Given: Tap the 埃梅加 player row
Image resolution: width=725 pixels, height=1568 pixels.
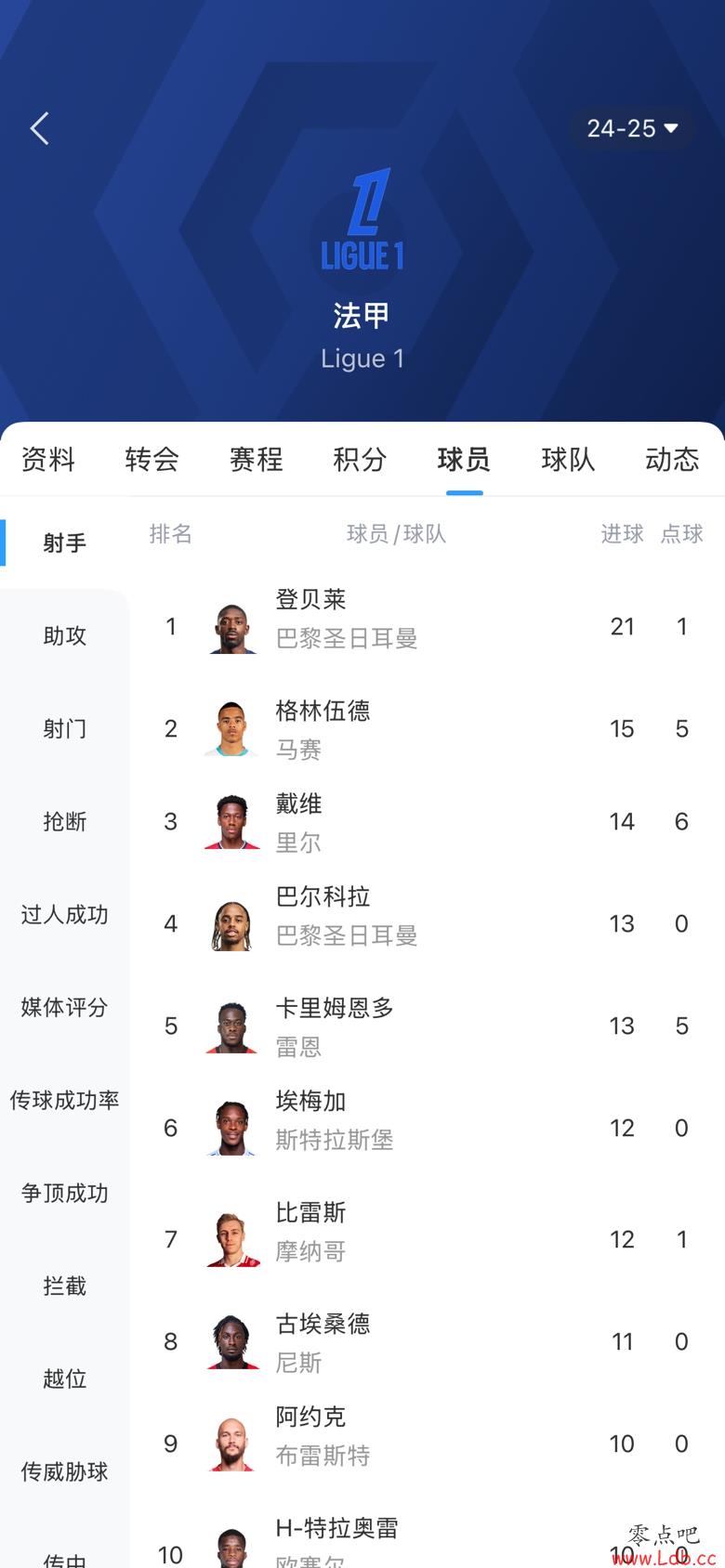Looking at the screenshot, I should point(428,1129).
